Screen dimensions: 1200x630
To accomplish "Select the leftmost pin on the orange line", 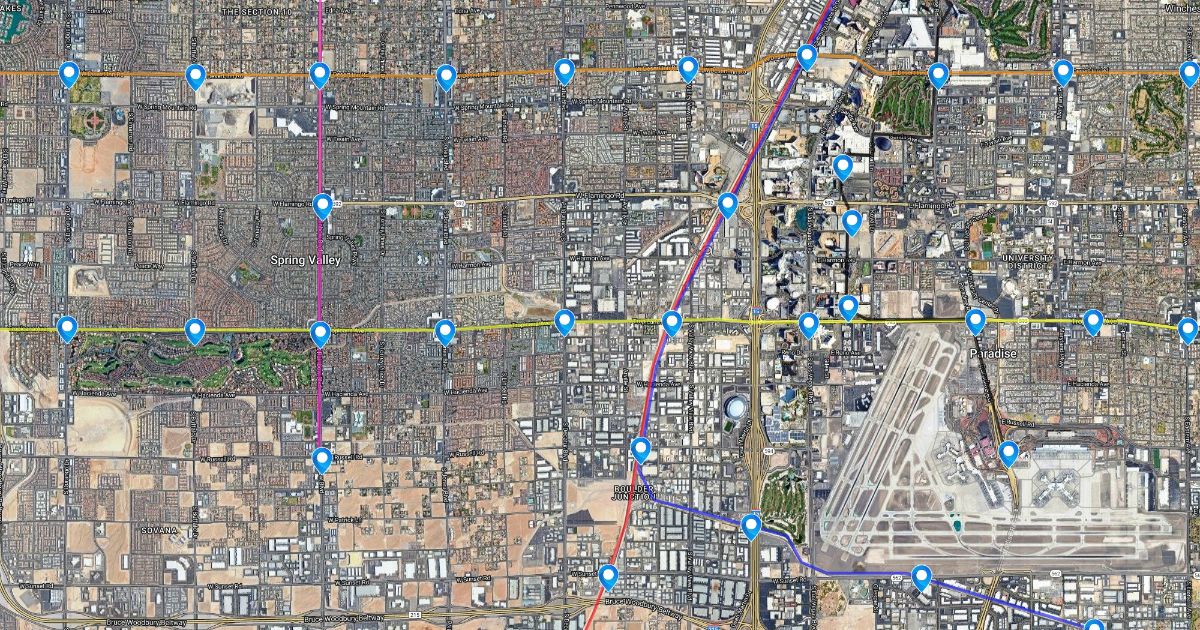I will [69, 74].
